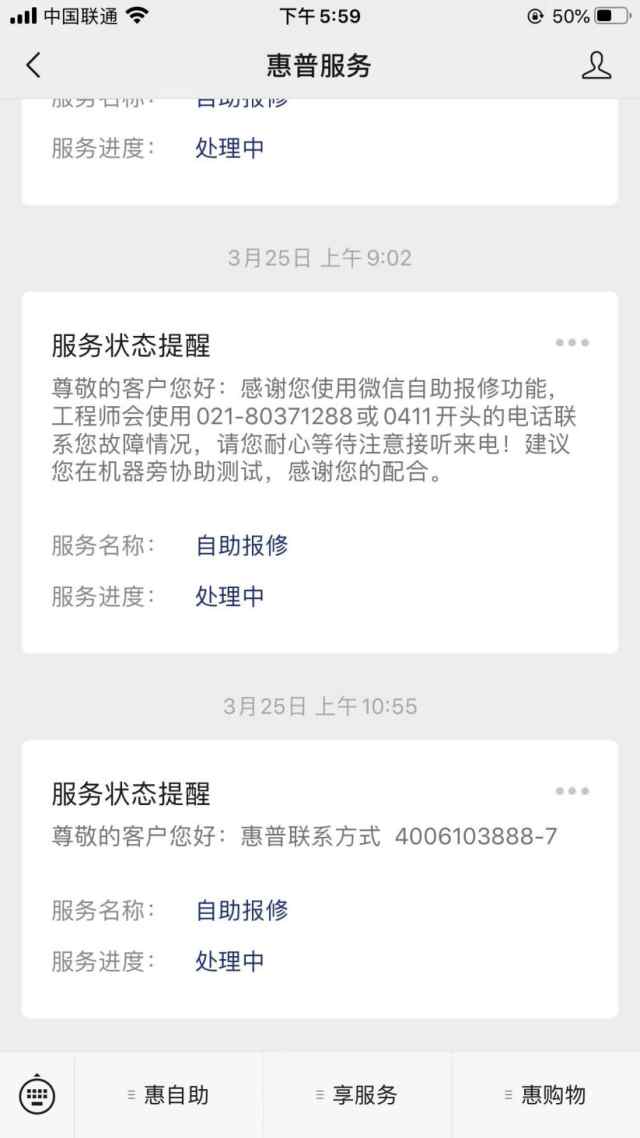640x1138 pixels.
Task: Switch to keyboard input mode
Action: click(x=37, y=1094)
